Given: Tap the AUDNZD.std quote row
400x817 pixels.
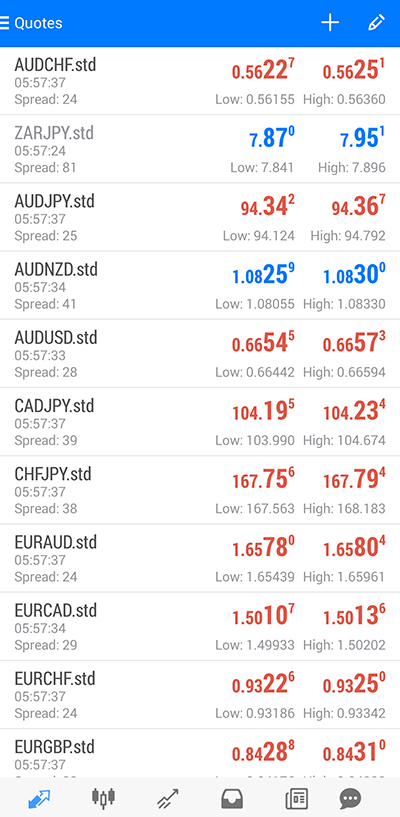Looking at the screenshot, I should click(x=200, y=286).
